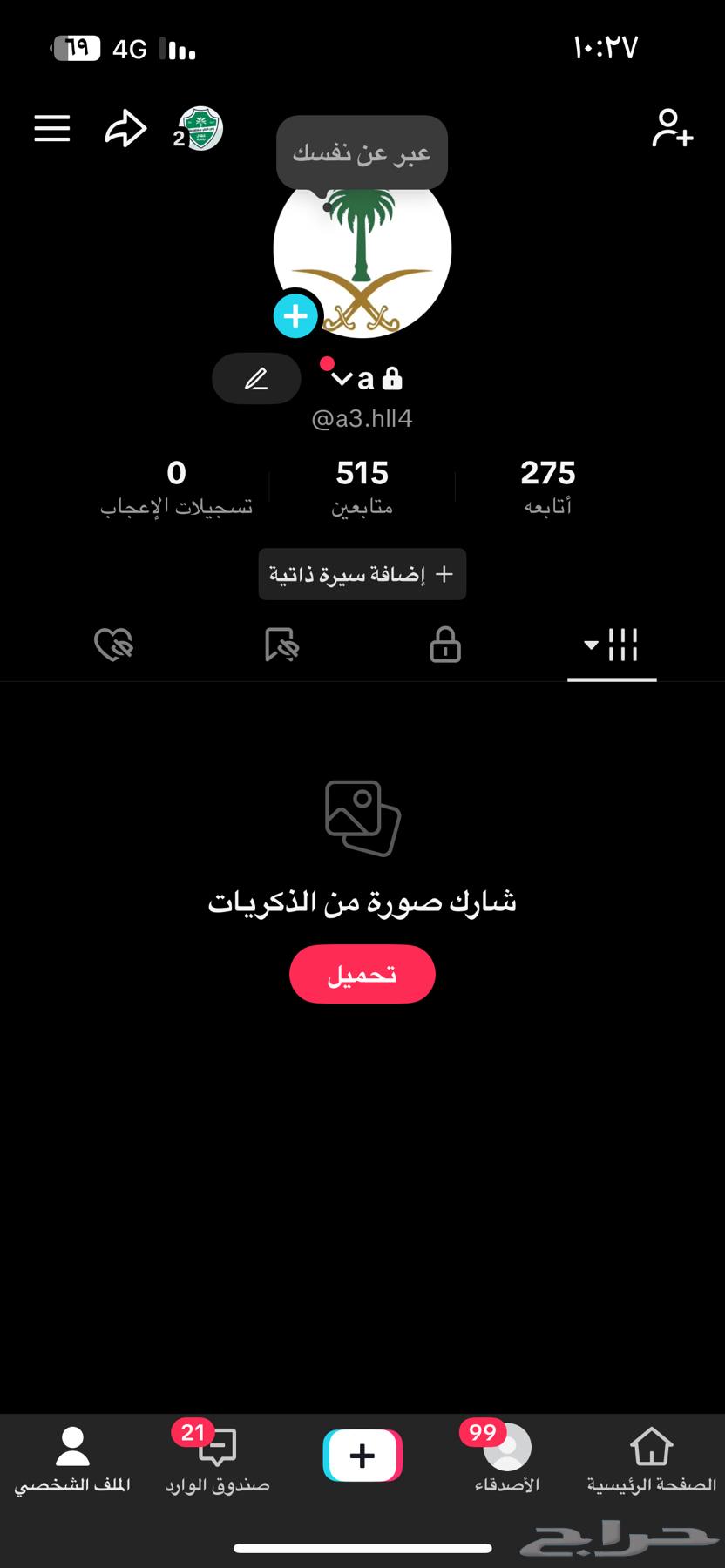Show reposts using the repost tab icon
The image size is (725, 1568).
point(280,645)
